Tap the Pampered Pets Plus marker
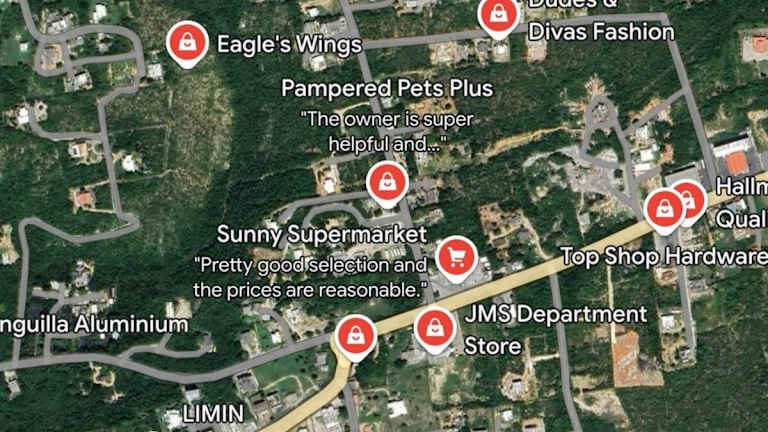The image size is (768, 432). click(385, 183)
